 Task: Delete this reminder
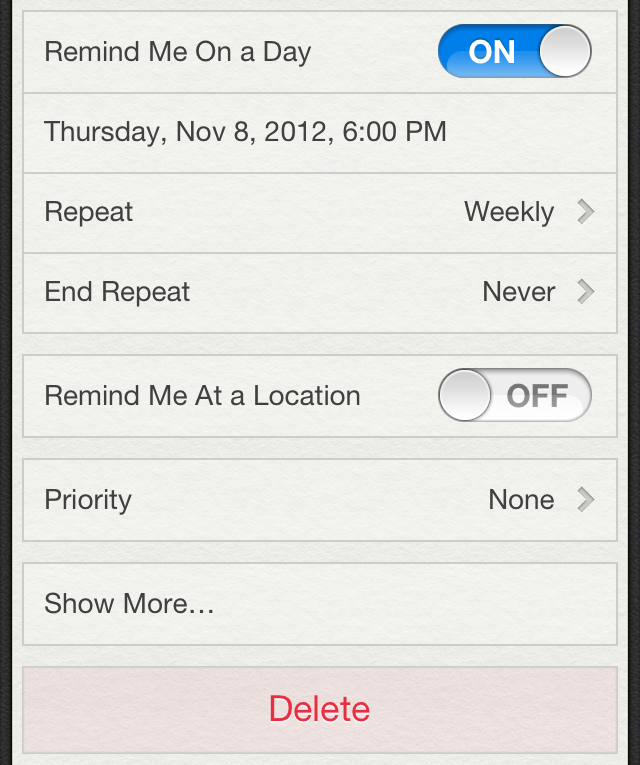(320, 709)
